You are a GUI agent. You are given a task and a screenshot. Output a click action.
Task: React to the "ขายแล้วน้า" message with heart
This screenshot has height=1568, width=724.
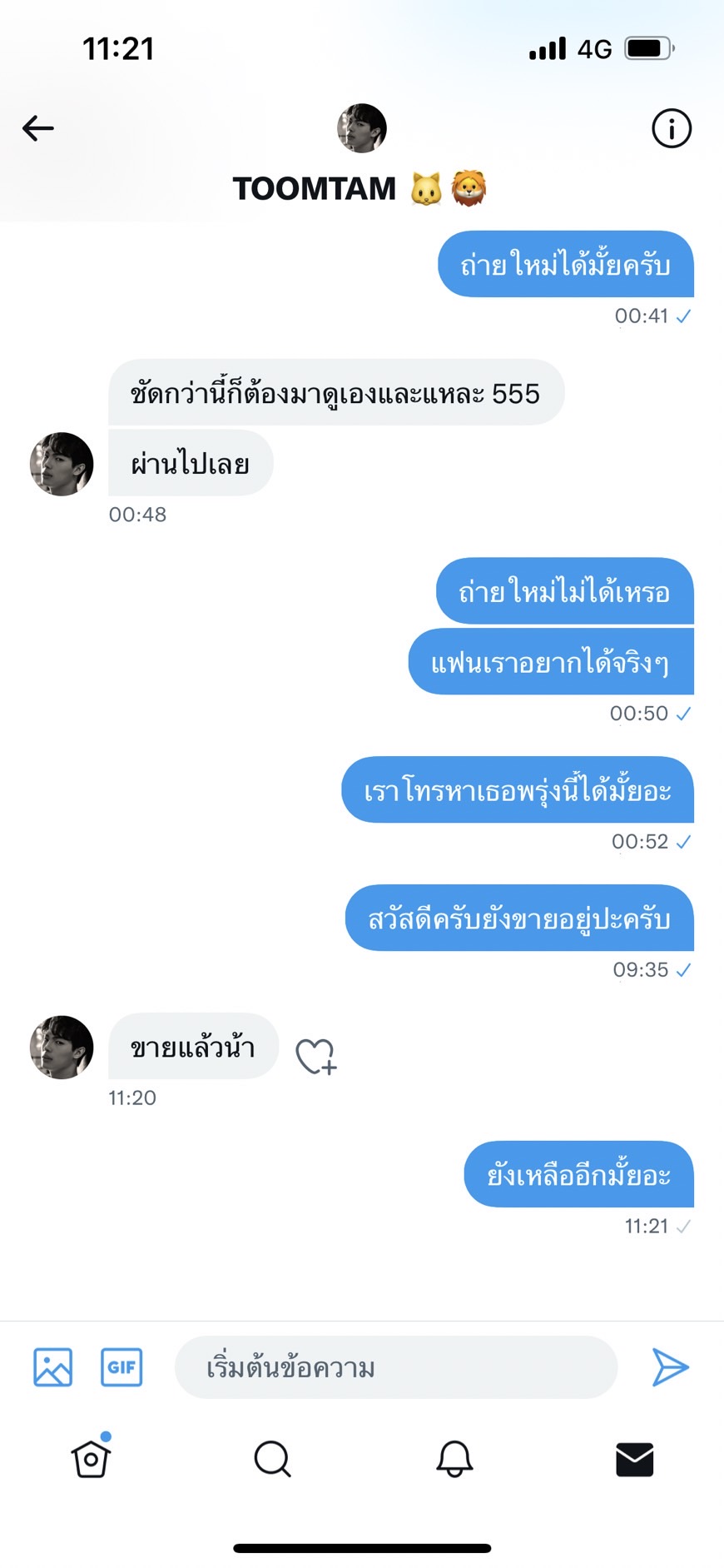click(315, 1056)
